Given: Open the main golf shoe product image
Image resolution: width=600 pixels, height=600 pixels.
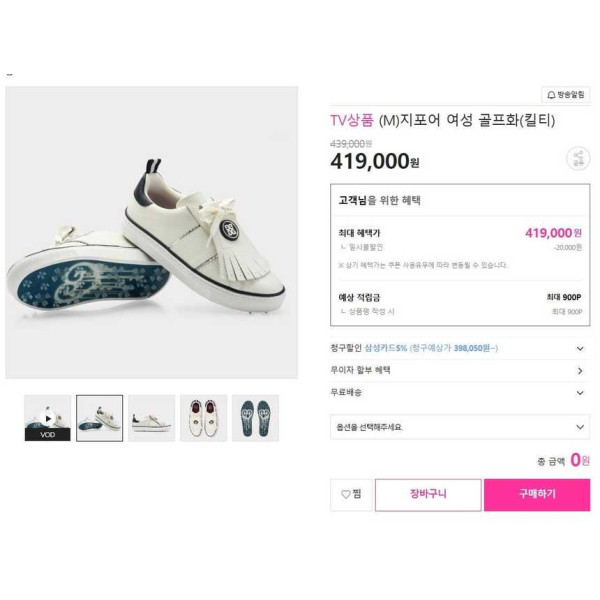Looking at the screenshot, I should 151,233.
